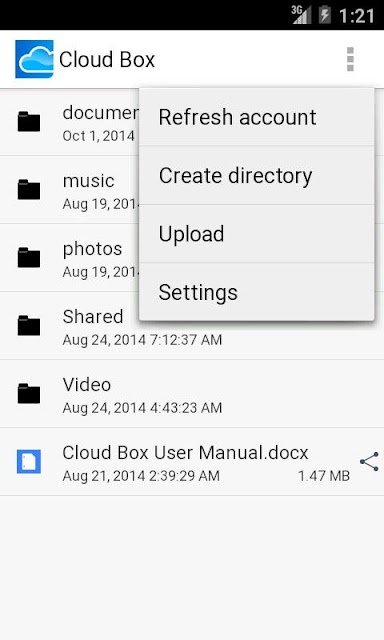This screenshot has height=640, width=384.
Task: Open the documents folder
Action: (x=69, y=122)
